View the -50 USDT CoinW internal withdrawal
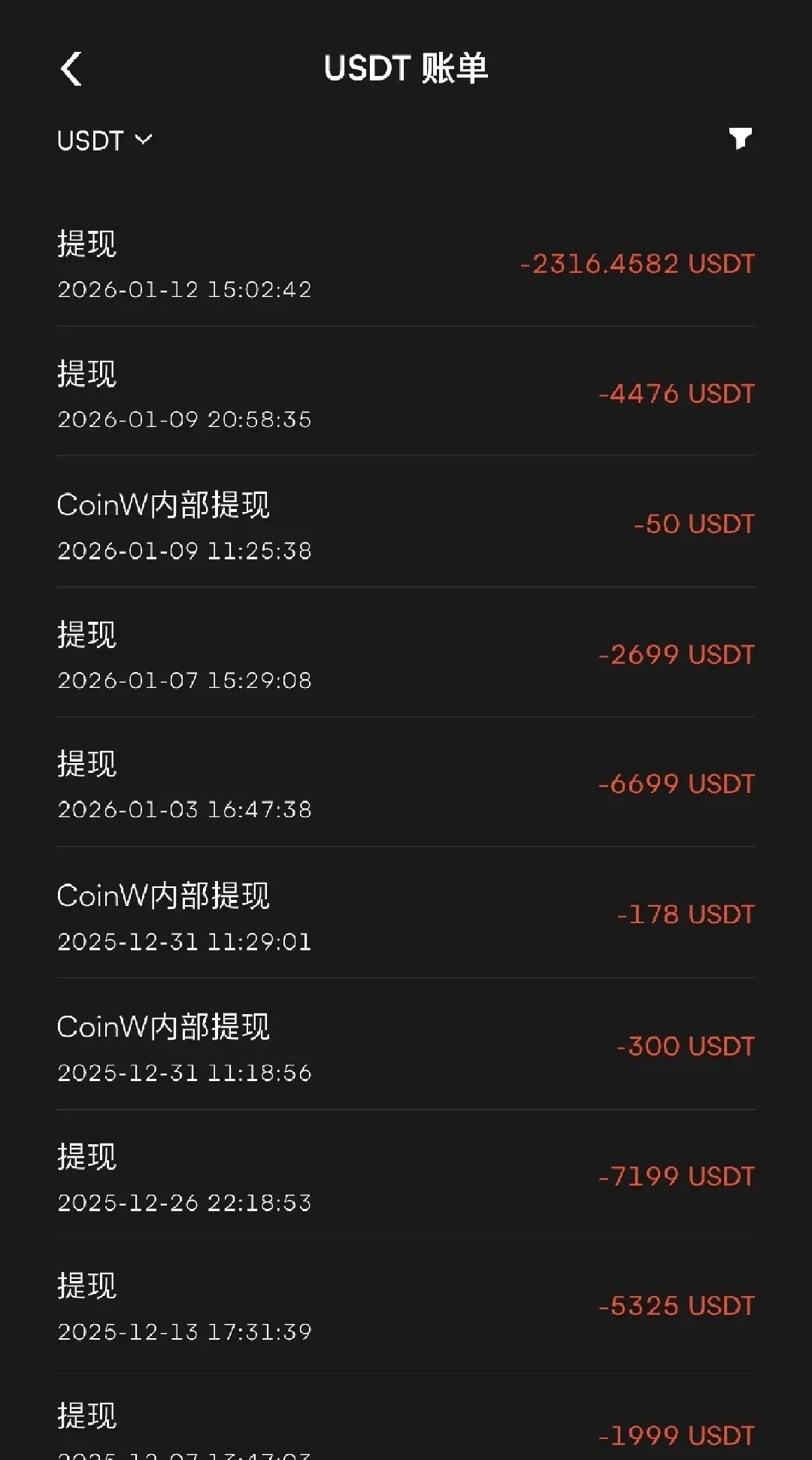Image resolution: width=812 pixels, height=1460 pixels. [406, 523]
